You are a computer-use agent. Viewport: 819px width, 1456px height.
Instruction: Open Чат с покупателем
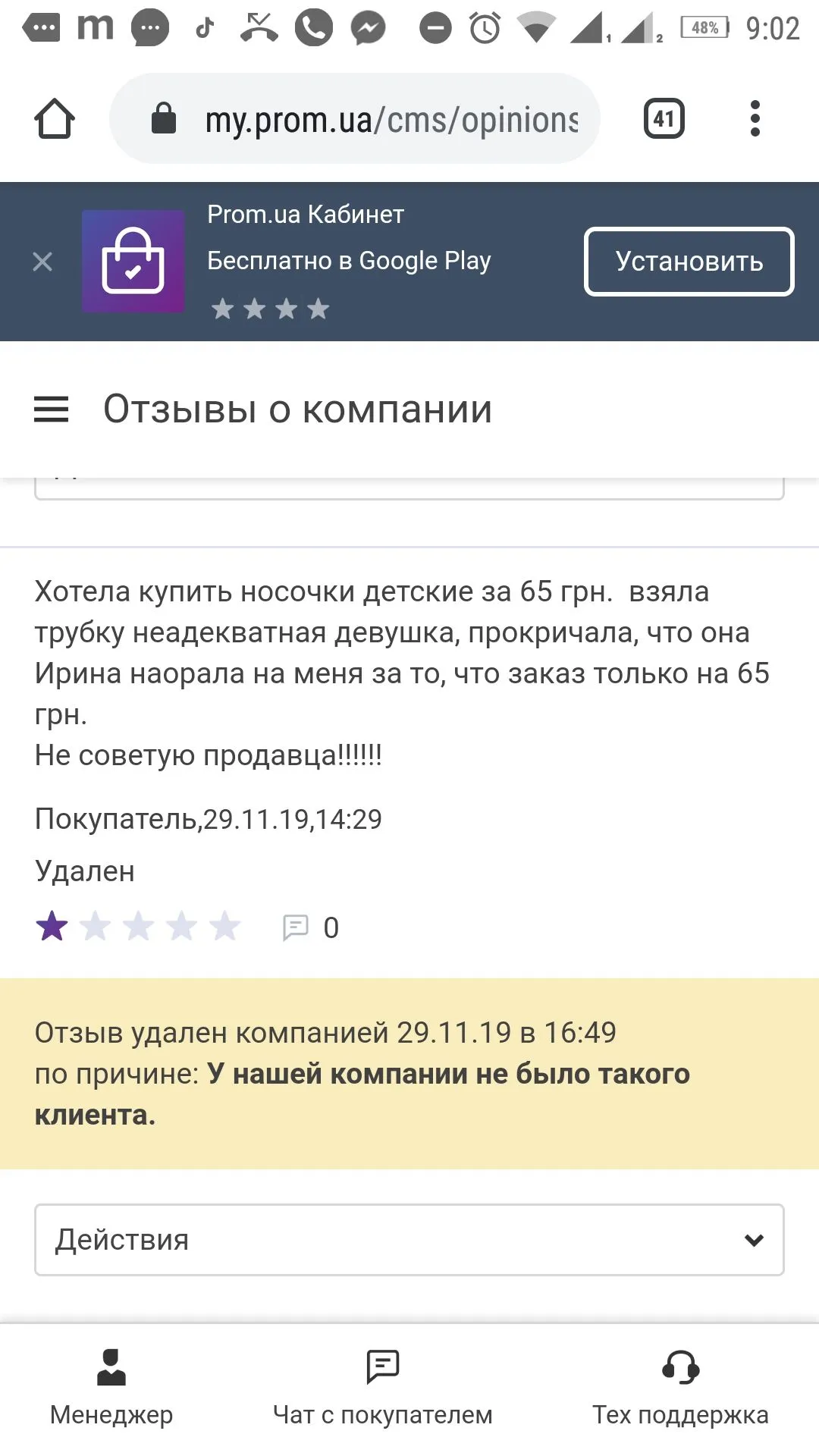pyautogui.click(x=382, y=1389)
